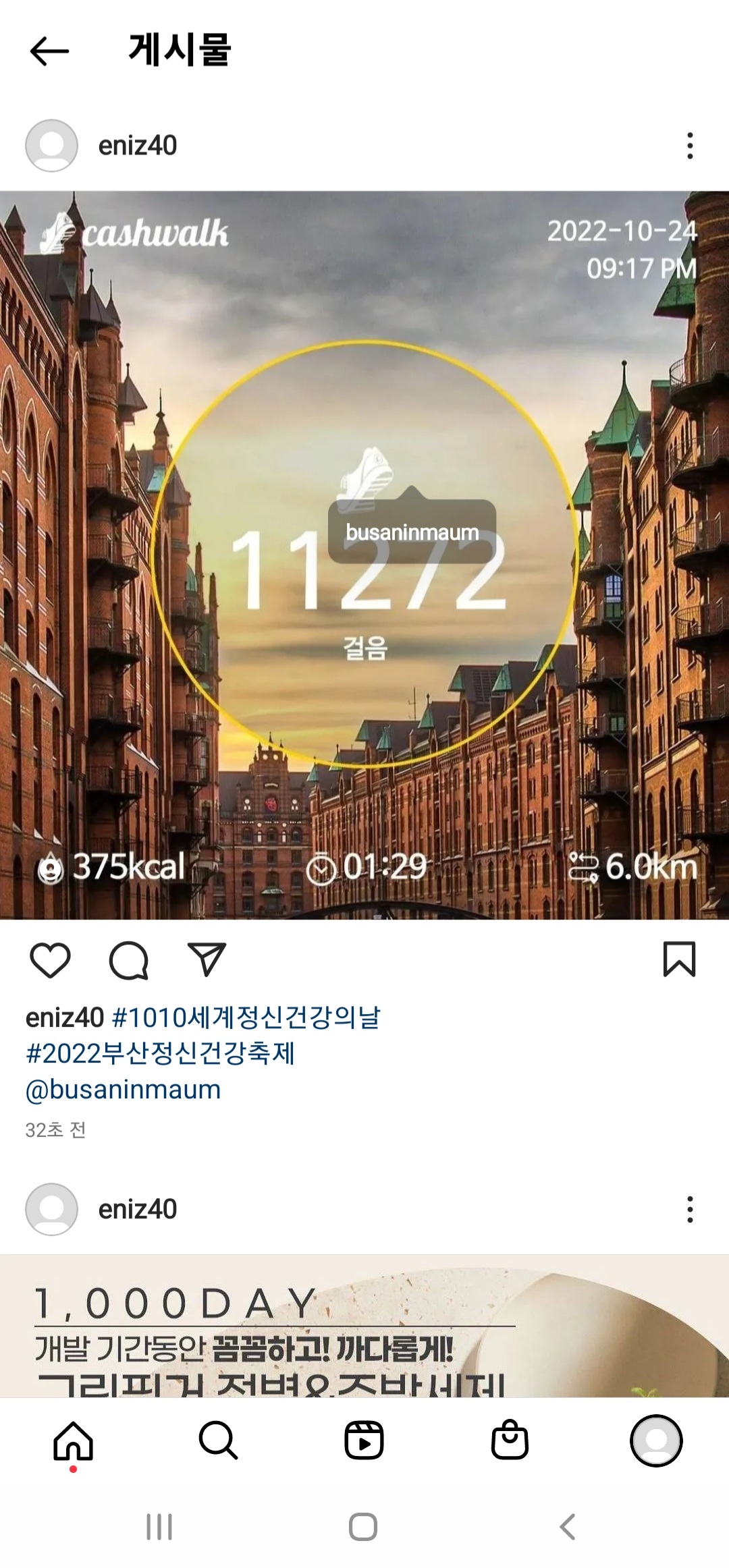Tap the busaninmaum tag on the photo
This screenshot has width=729, height=1568.
412,532
